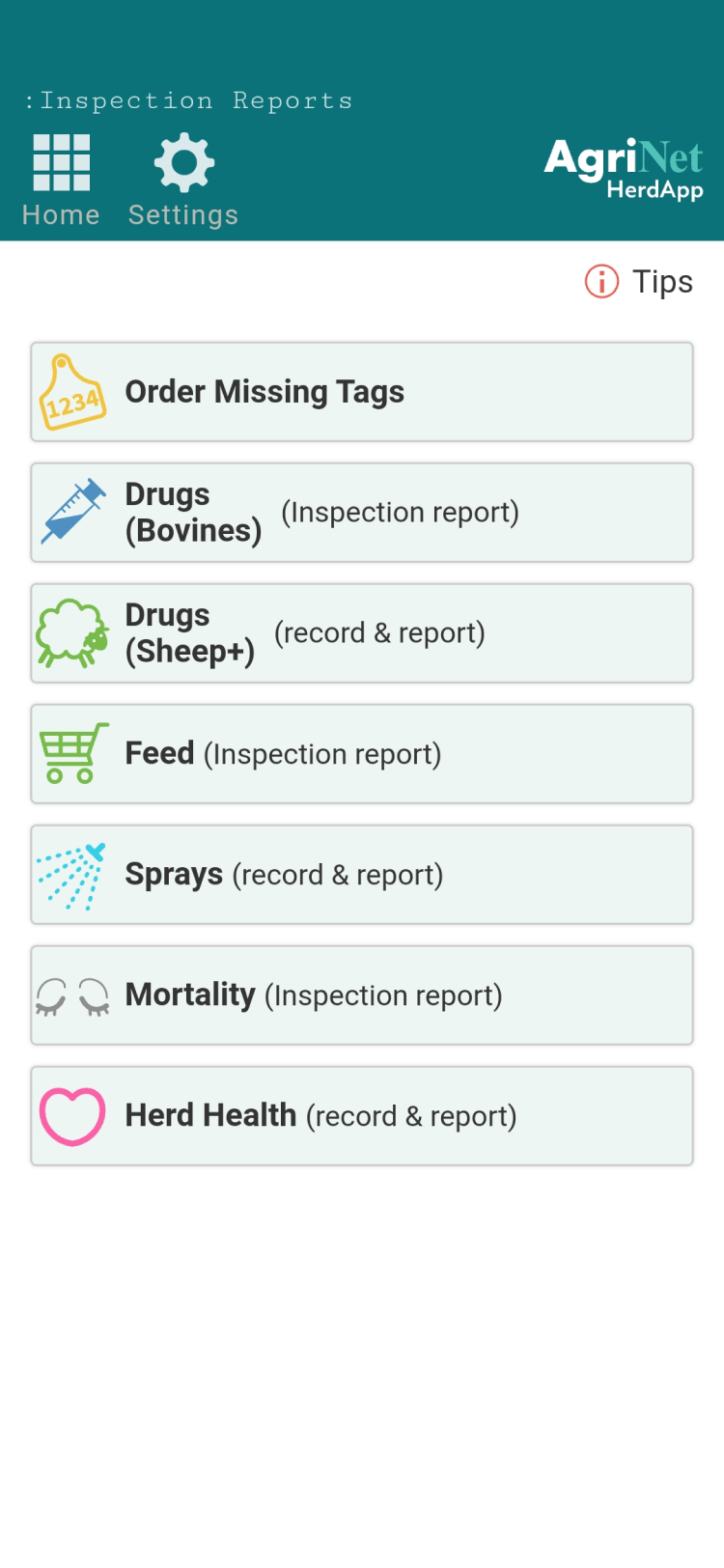Open Order Missing Tags
724x1568 pixels.
pos(362,392)
